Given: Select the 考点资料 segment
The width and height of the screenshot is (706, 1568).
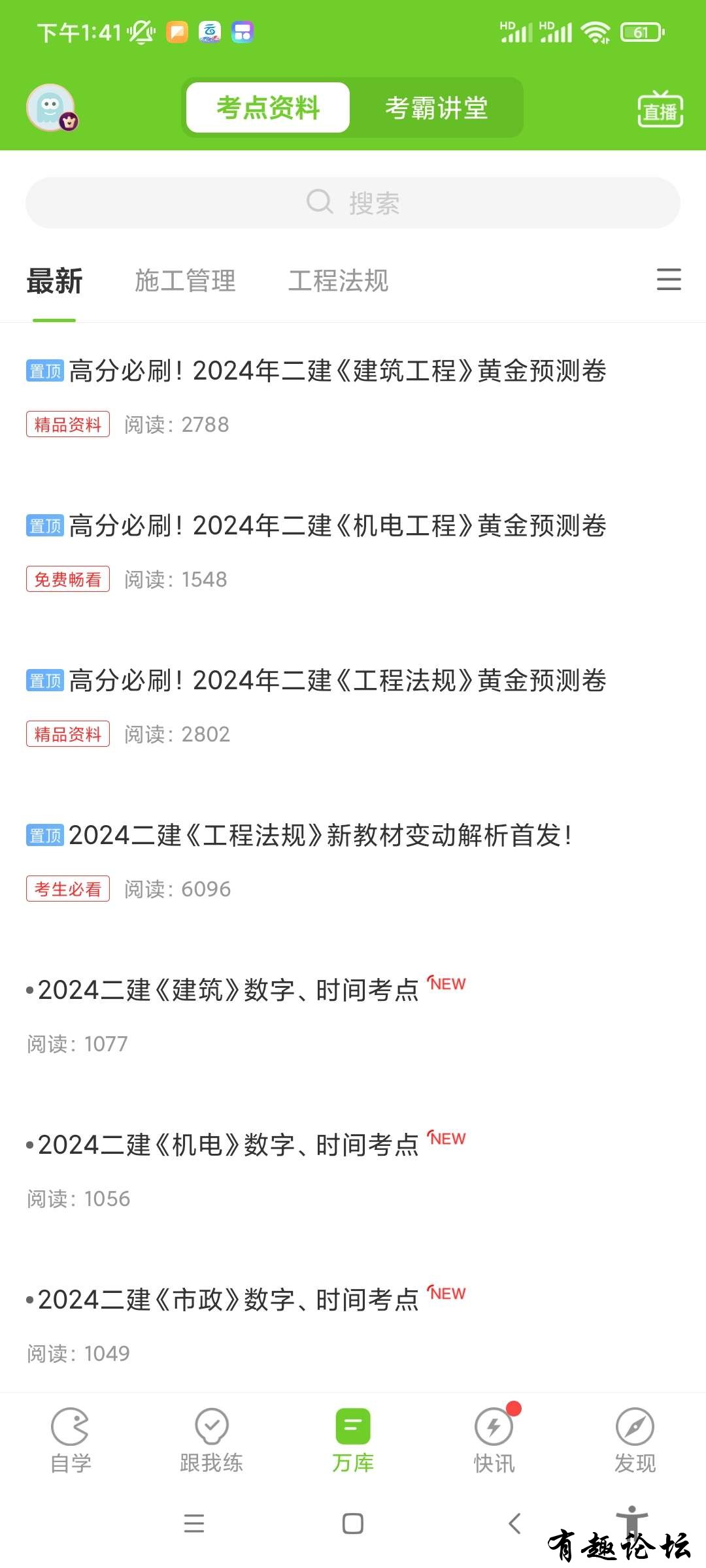Looking at the screenshot, I should (x=268, y=108).
